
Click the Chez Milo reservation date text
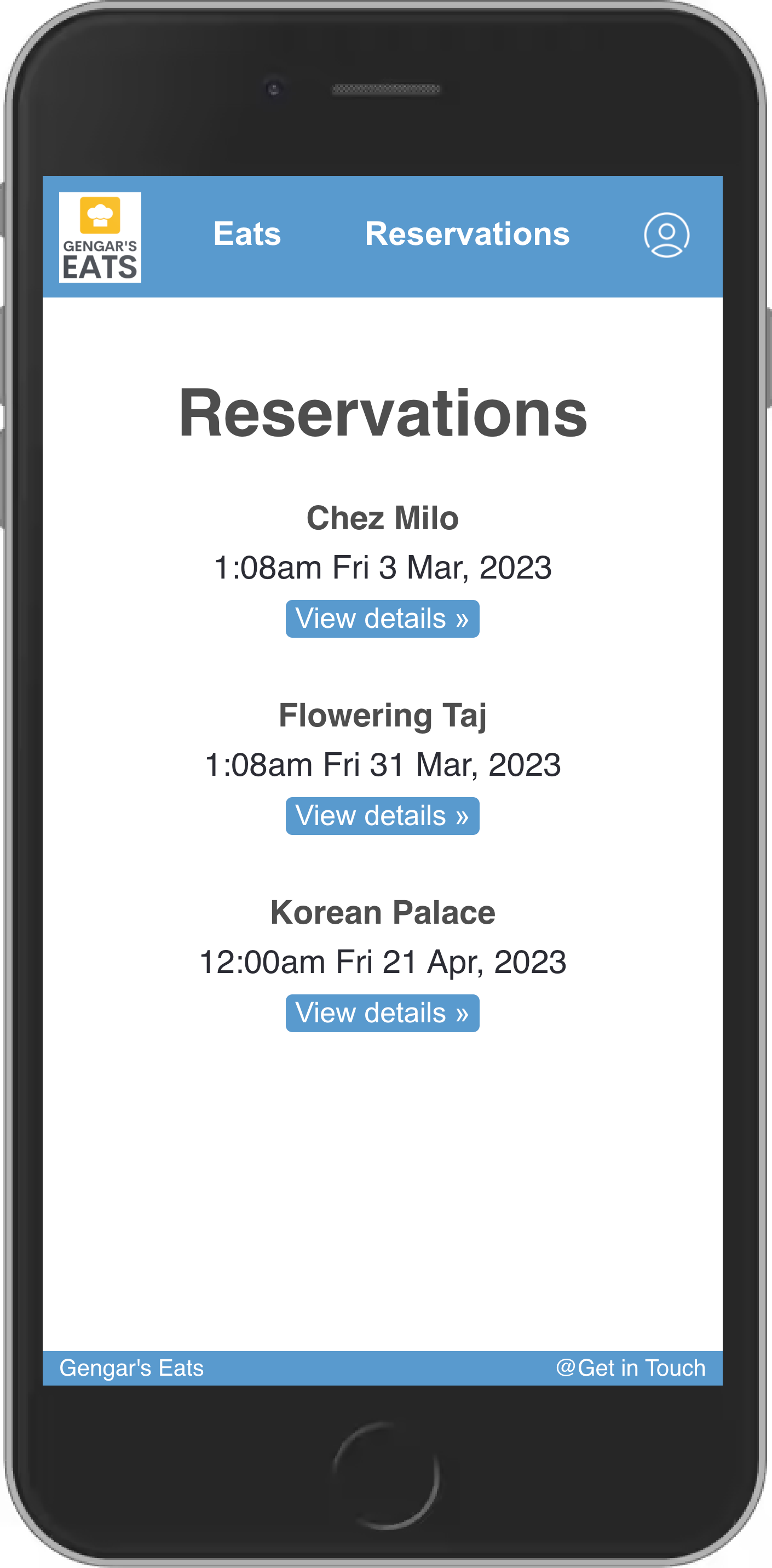tap(383, 567)
